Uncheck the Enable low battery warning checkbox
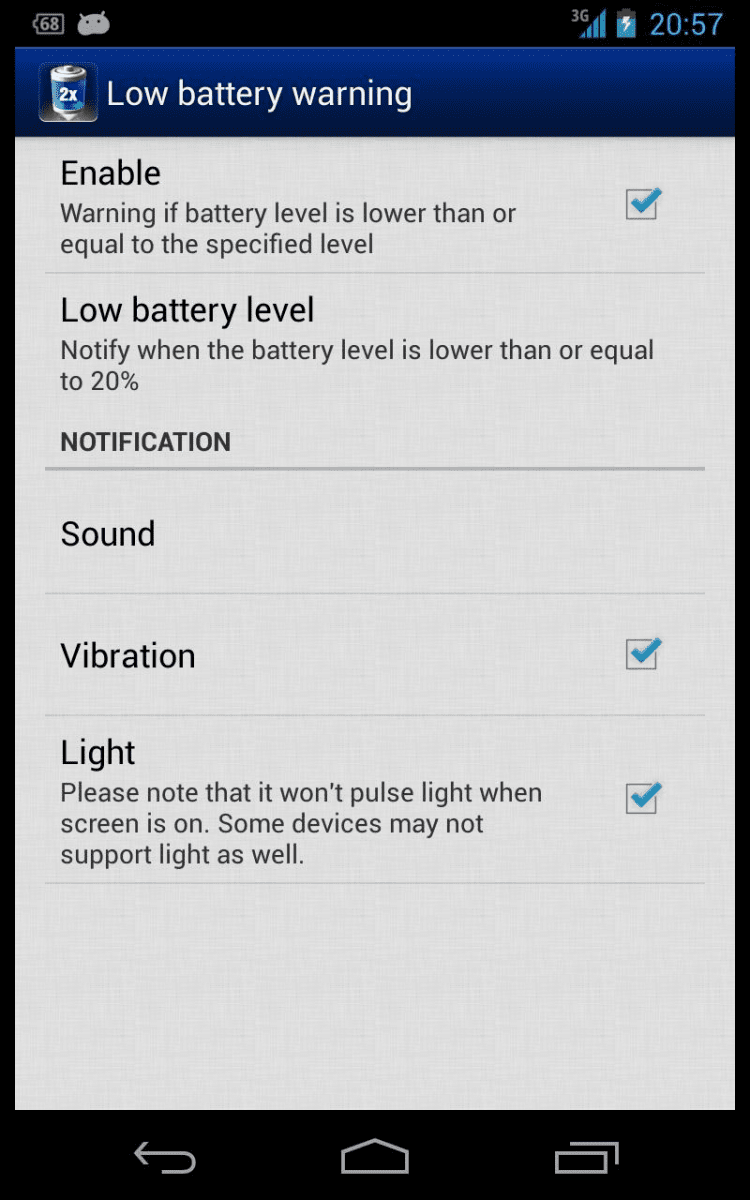Image resolution: width=750 pixels, height=1200 pixels. pyautogui.click(x=641, y=204)
